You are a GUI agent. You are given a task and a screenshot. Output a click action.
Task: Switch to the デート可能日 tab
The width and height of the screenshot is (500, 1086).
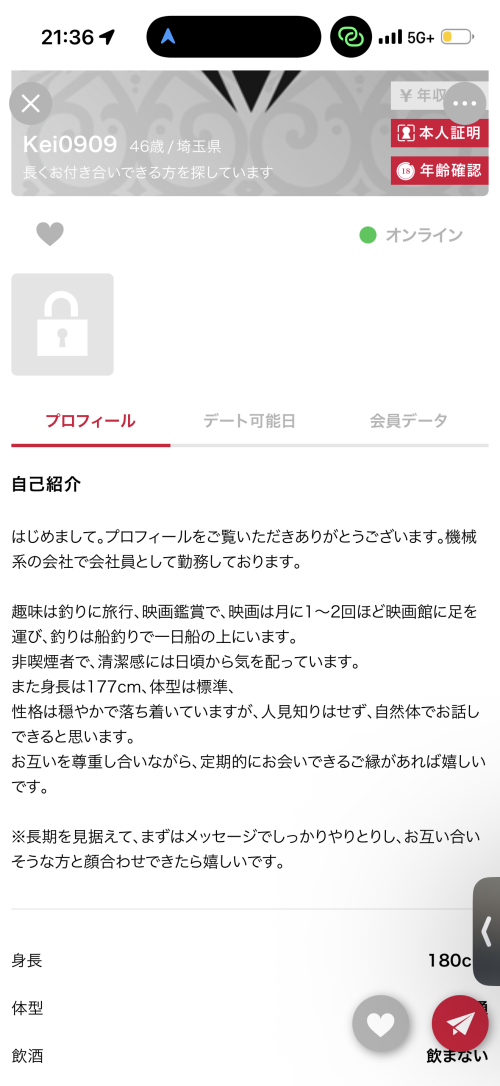(249, 420)
